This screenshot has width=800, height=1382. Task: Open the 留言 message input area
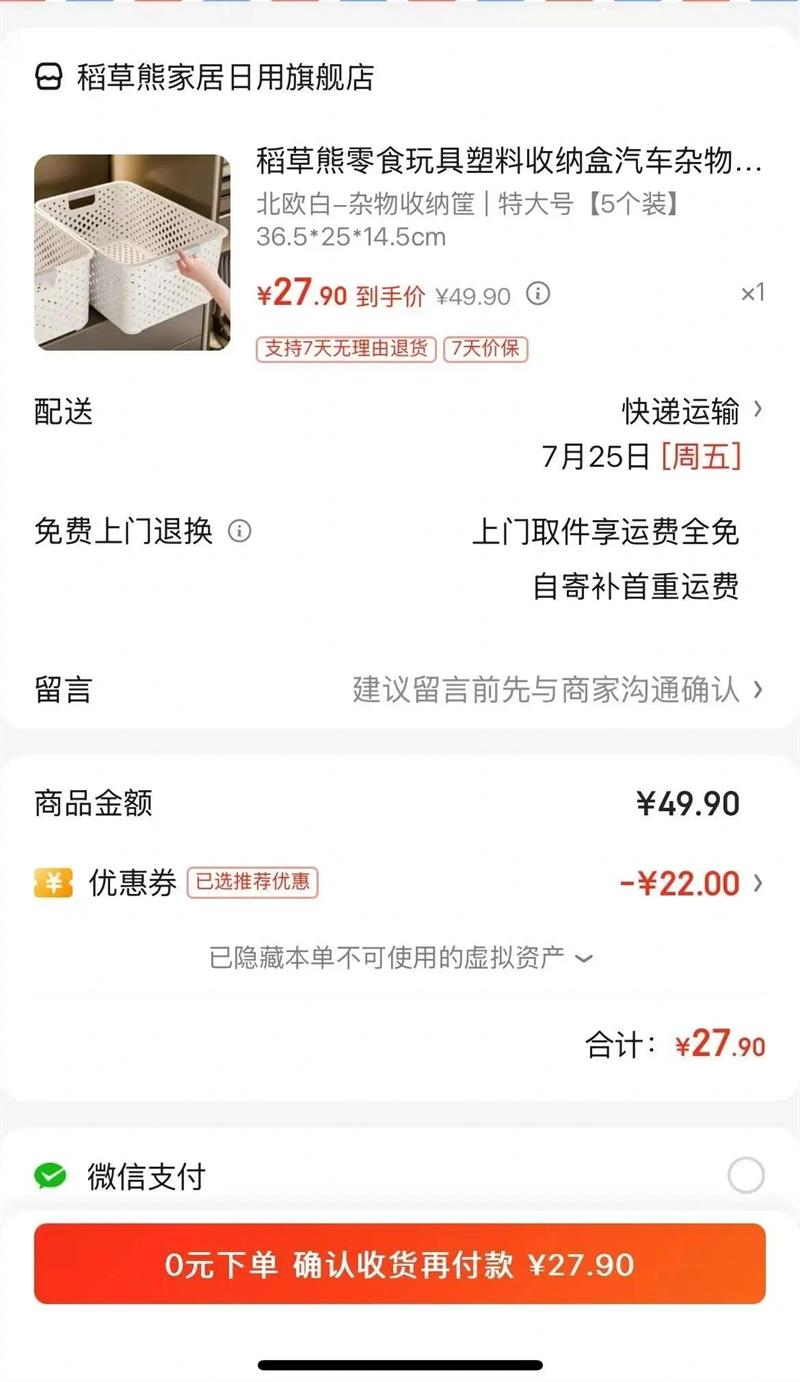click(x=550, y=690)
